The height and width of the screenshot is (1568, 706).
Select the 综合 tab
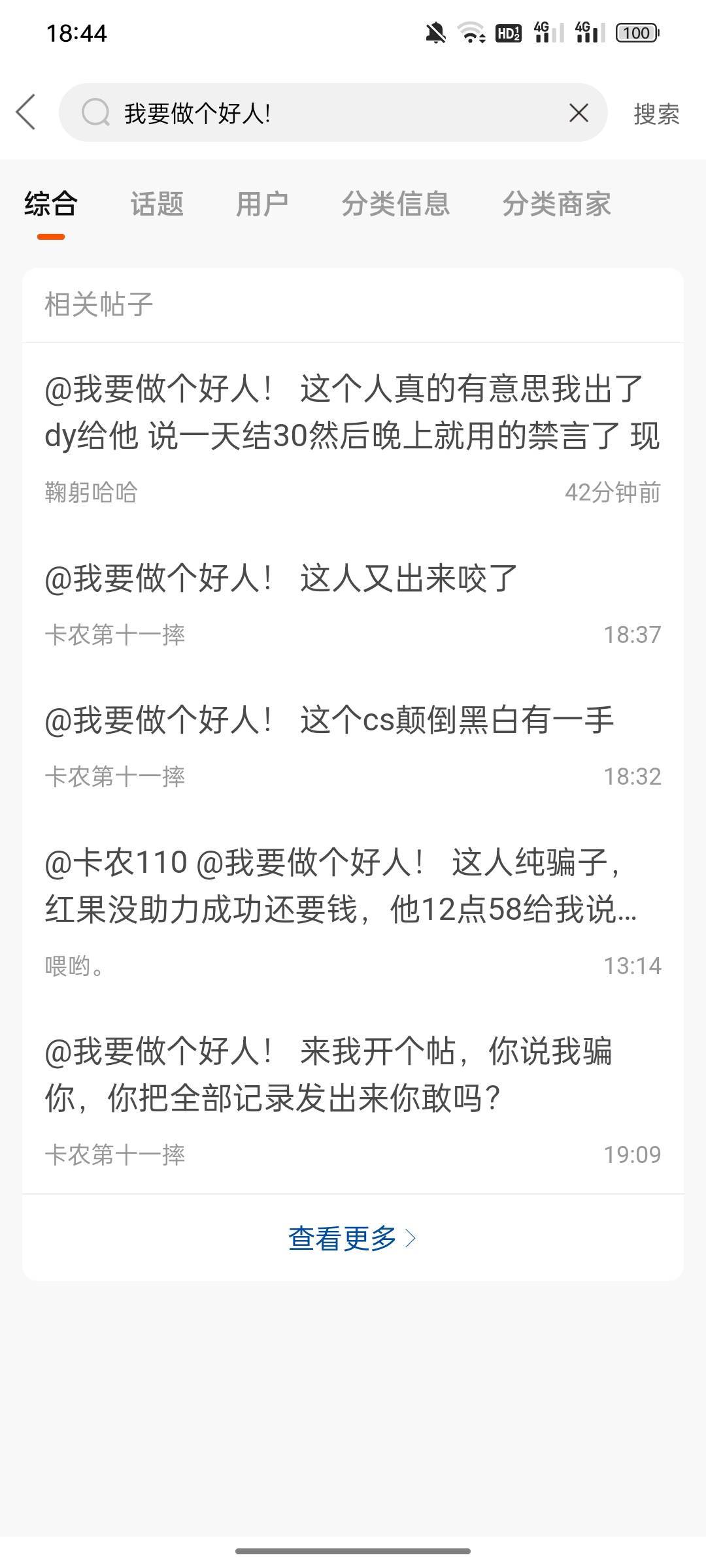(51, 204)
